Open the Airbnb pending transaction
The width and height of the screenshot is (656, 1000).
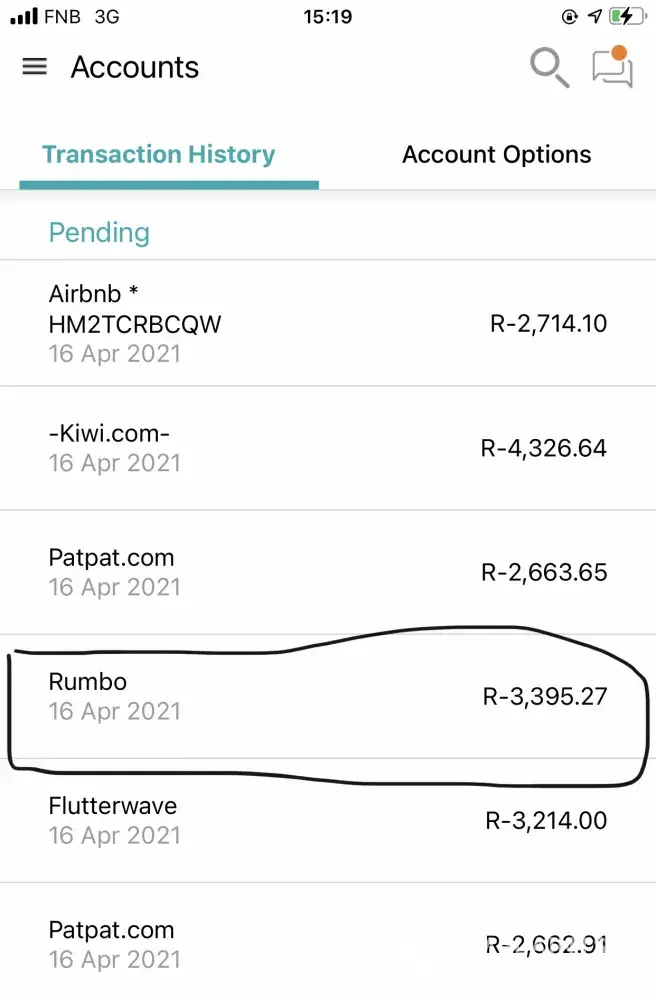328,324
